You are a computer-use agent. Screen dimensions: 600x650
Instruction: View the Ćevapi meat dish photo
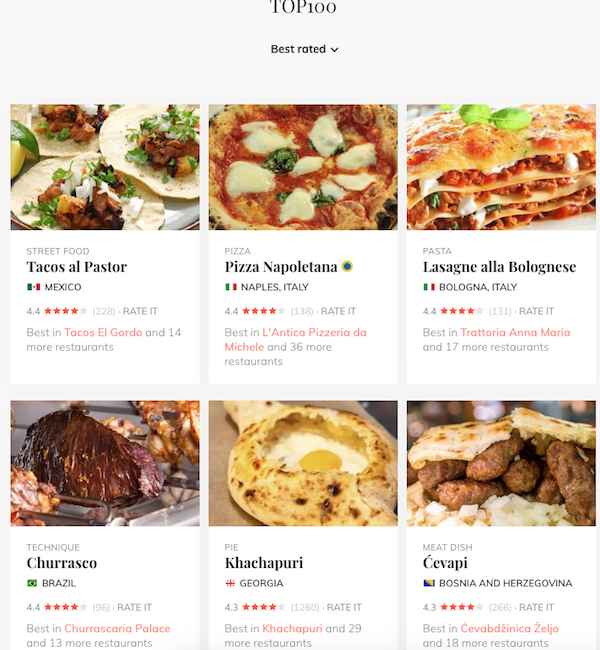tap(501, 463)
